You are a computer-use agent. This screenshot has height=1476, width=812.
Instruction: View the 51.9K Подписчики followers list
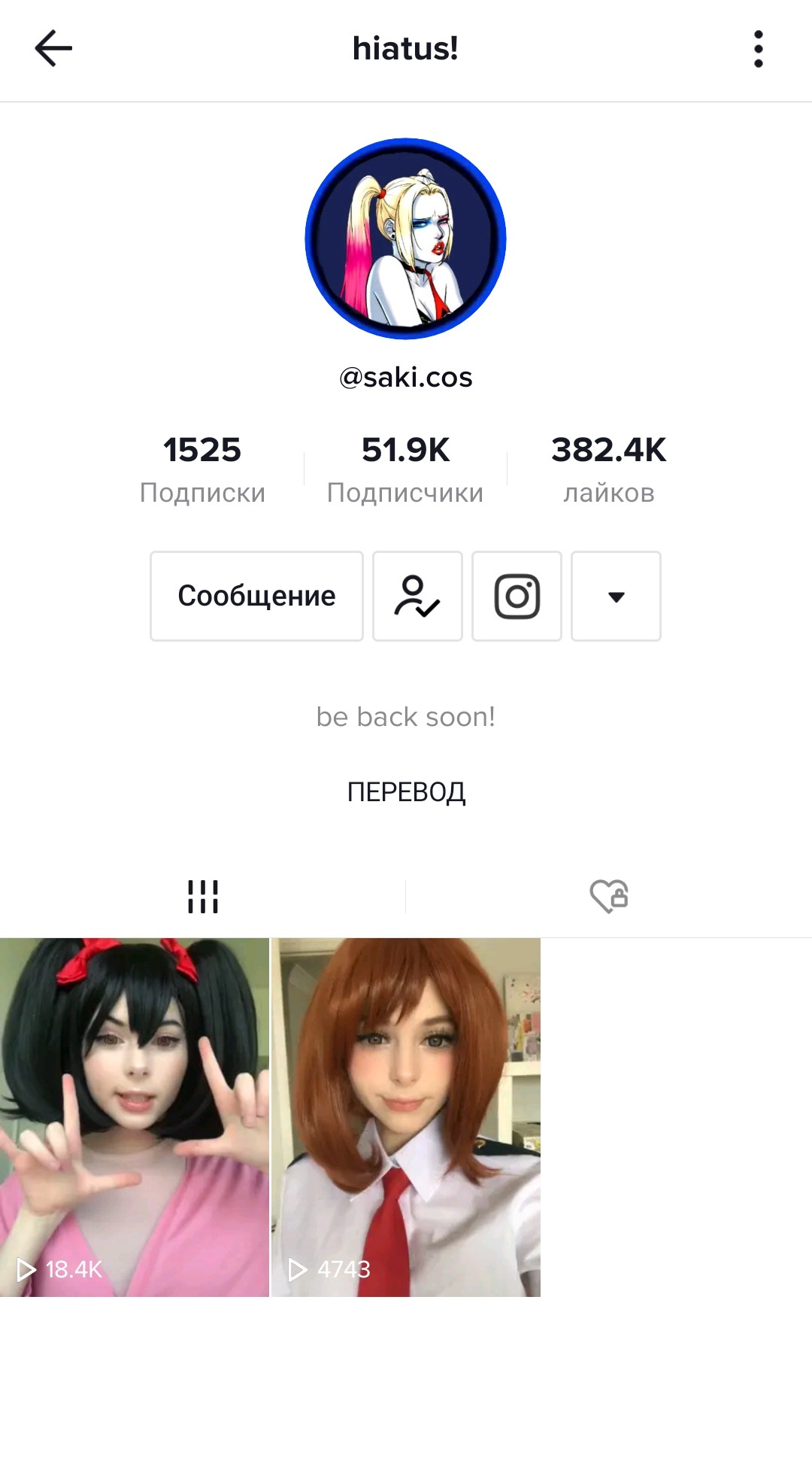tap(405, 469)
